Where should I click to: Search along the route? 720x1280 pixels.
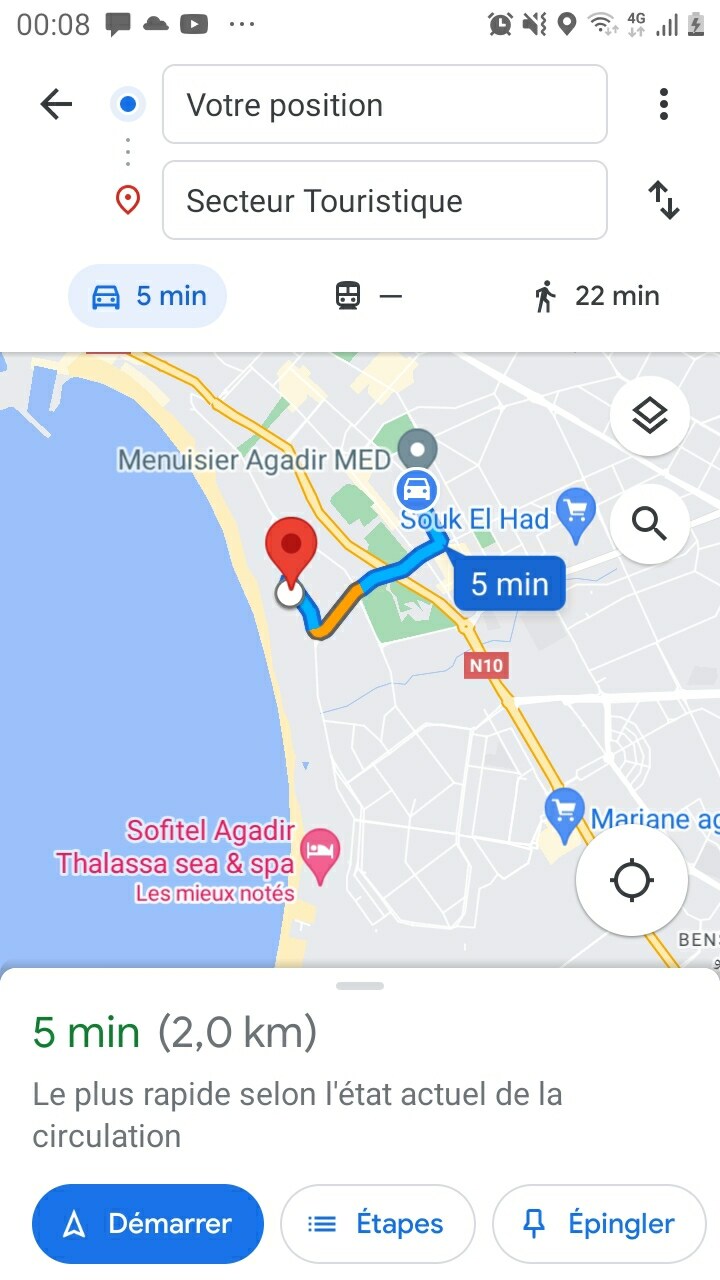650,523
